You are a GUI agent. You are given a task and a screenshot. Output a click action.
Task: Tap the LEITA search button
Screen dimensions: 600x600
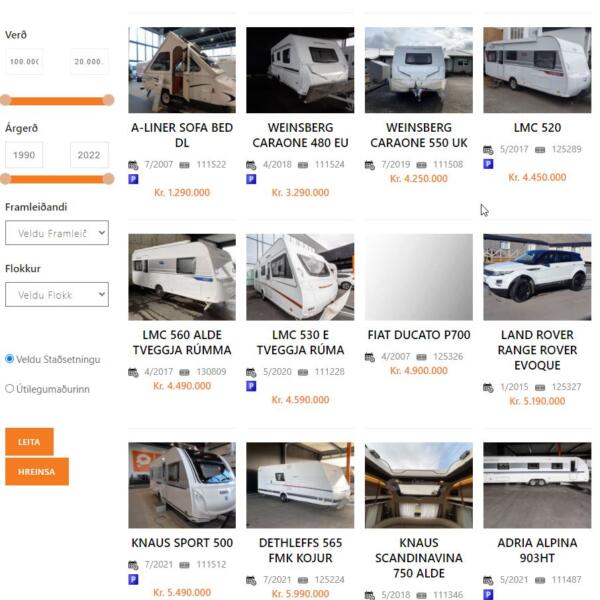(x=29, y=442)
